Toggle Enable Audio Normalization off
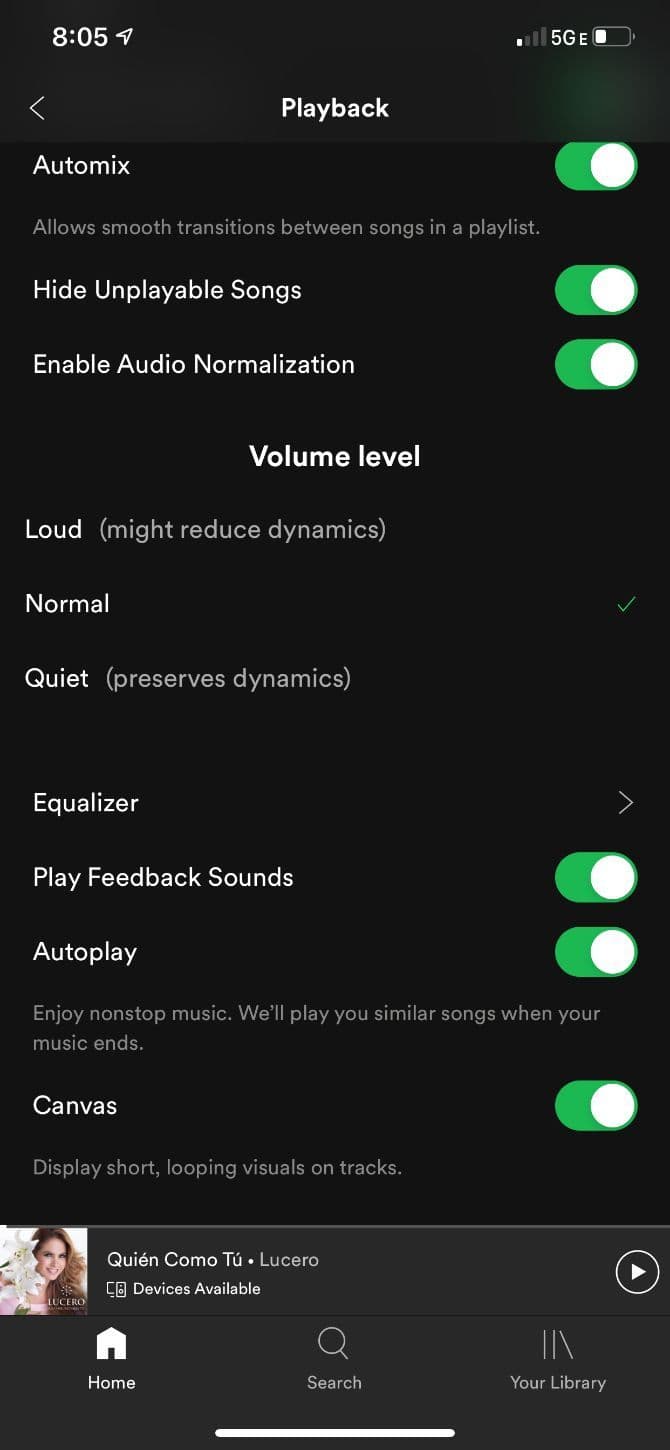 coord(596,365)
